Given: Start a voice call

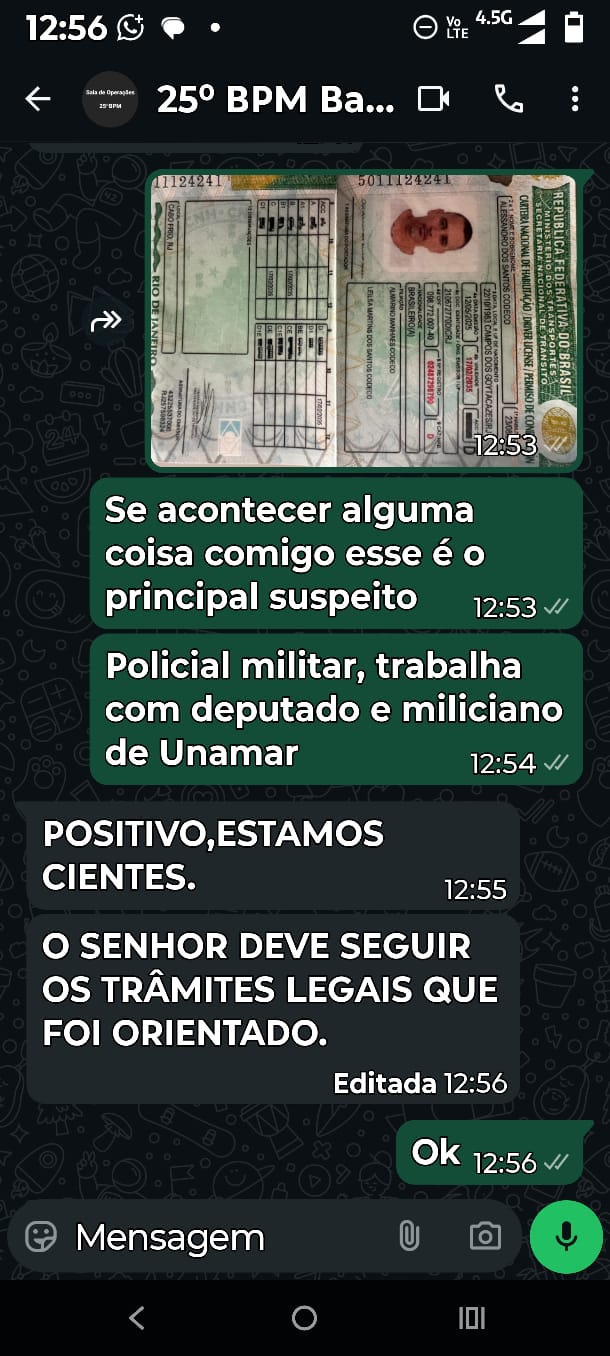Looking at the screenshot, I should pyautogui.click(x=508, y=99).
